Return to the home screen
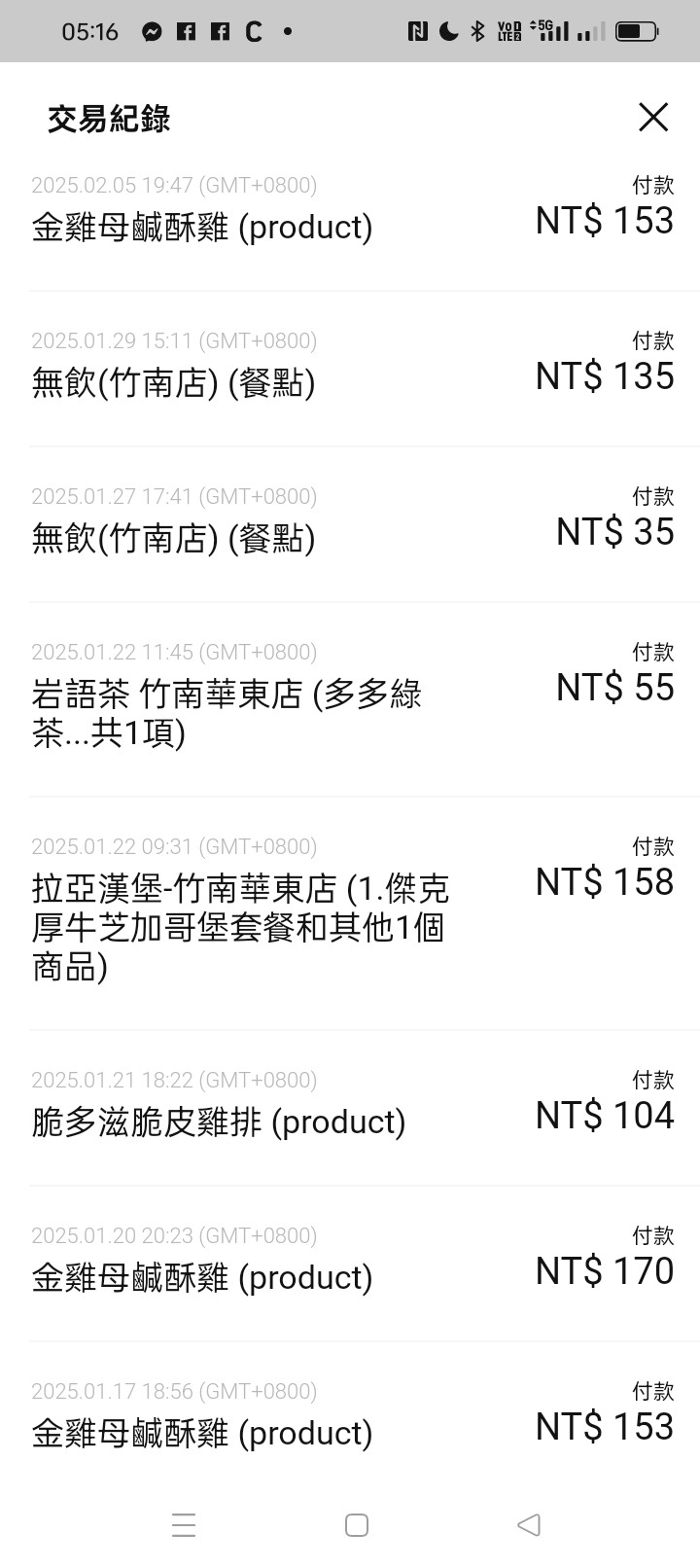 pos(357,1524)
